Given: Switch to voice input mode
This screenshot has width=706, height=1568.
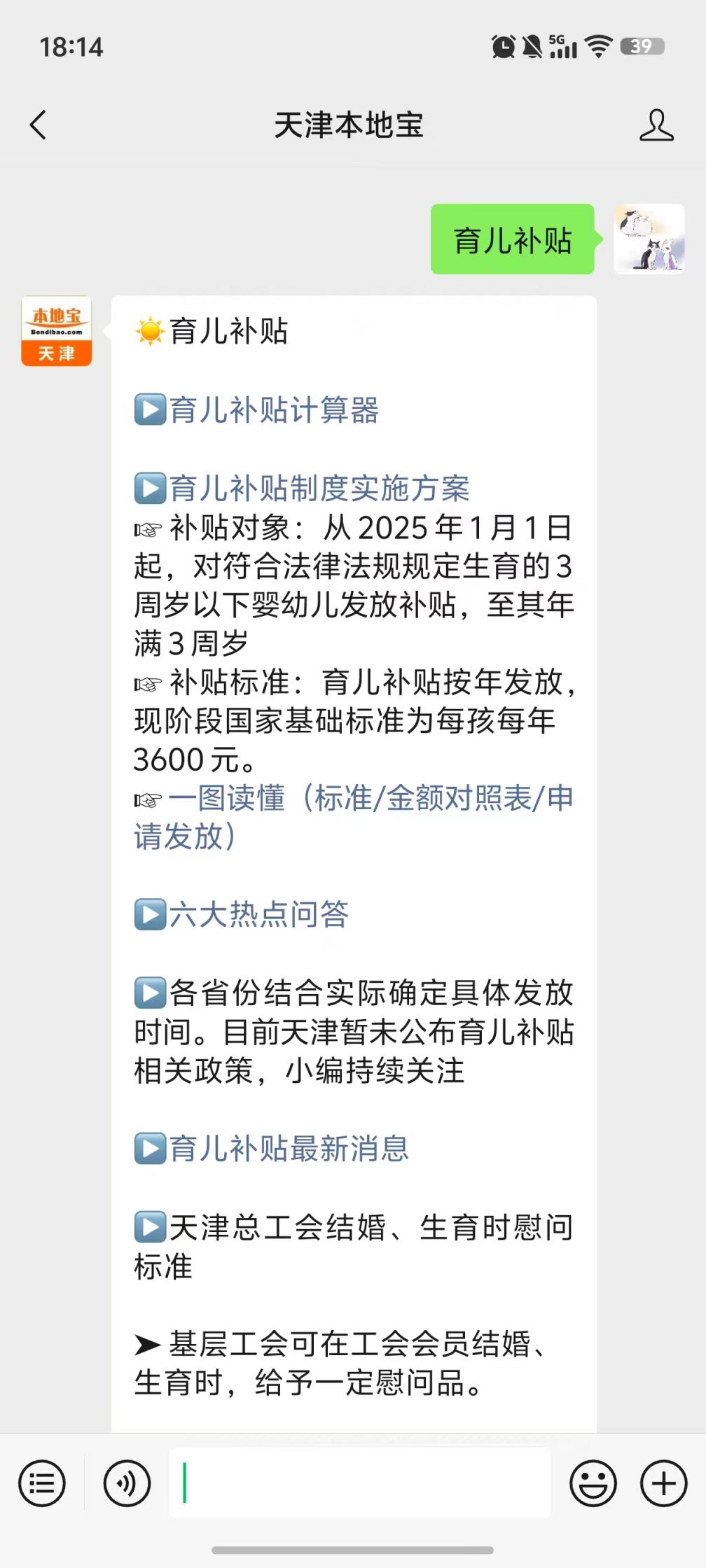Looking at the screenshot, I should 127,1483.
